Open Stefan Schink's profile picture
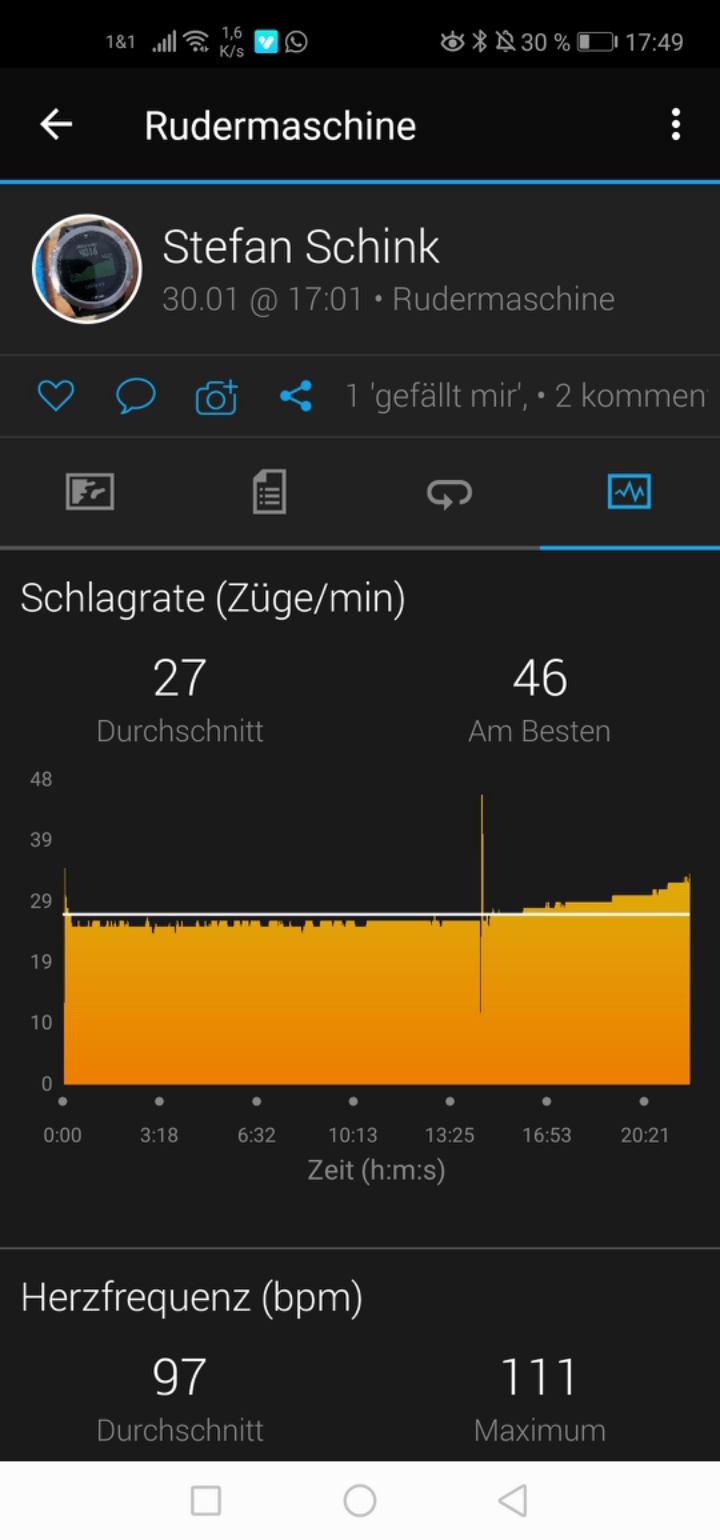This screenshot has width=720, height=1540. point(87,269)
